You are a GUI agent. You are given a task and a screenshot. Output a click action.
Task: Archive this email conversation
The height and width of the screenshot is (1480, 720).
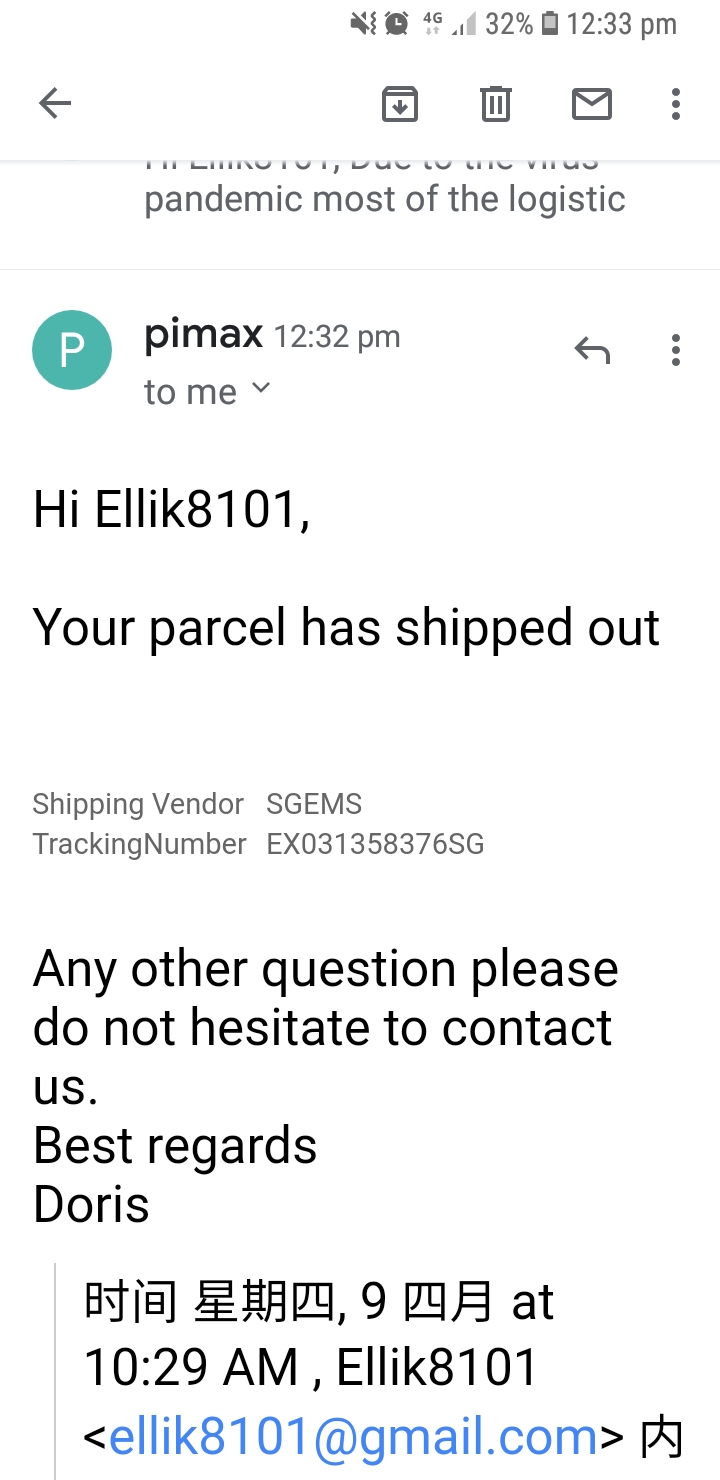400,103
